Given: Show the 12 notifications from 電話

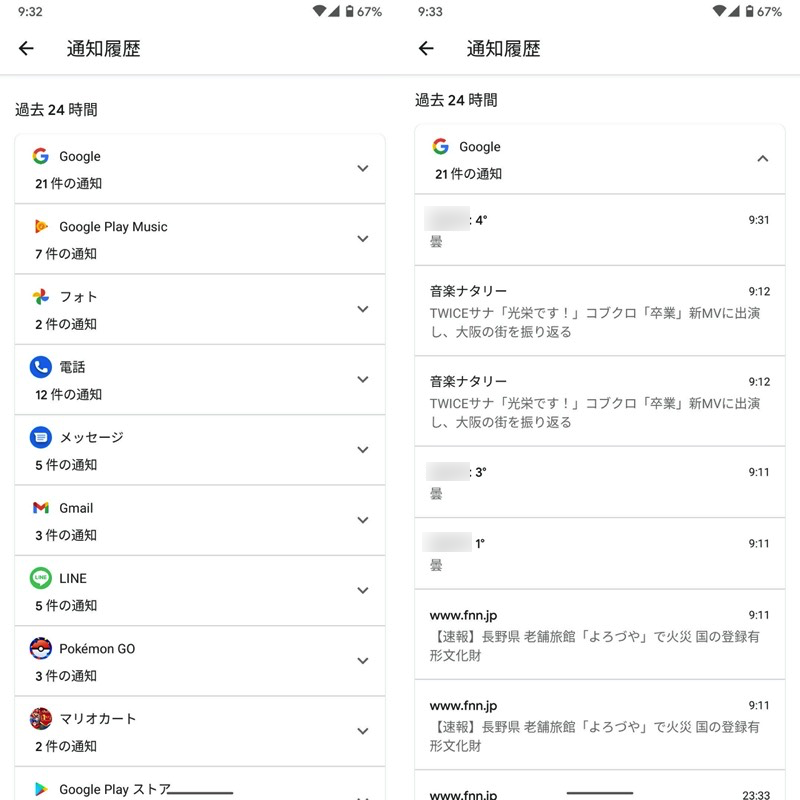Looking at the screenshot, I should (362, 380).
